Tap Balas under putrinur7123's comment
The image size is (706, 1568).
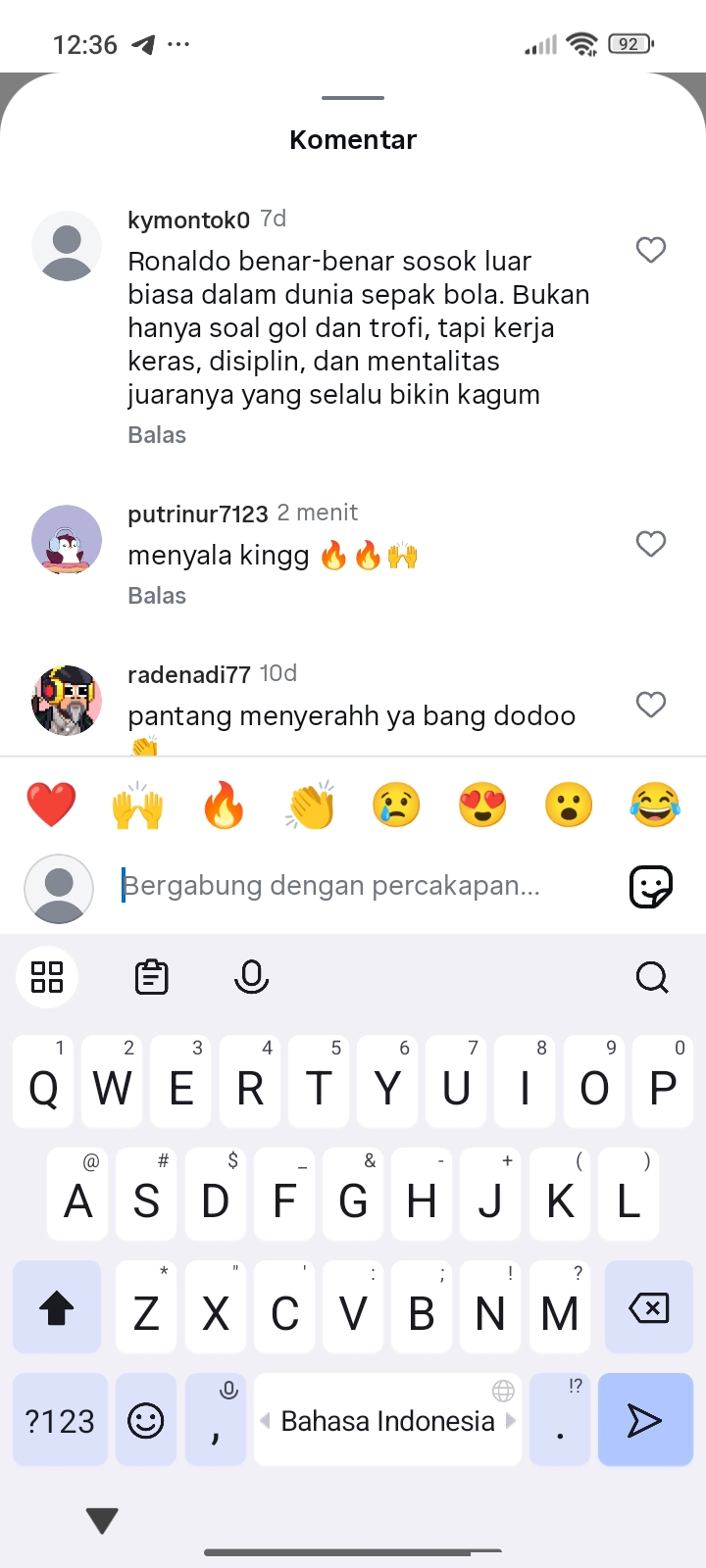157,596
